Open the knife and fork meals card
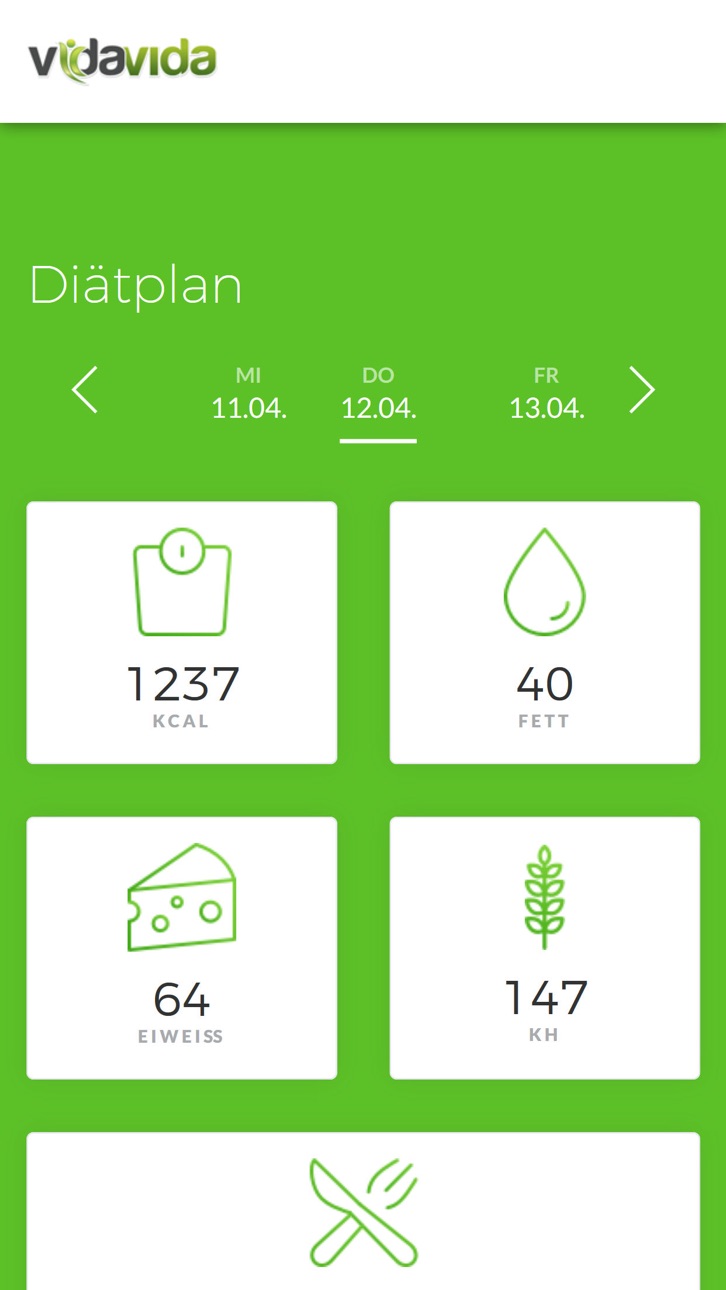The image size is (726, 1290). (363, 1211)
